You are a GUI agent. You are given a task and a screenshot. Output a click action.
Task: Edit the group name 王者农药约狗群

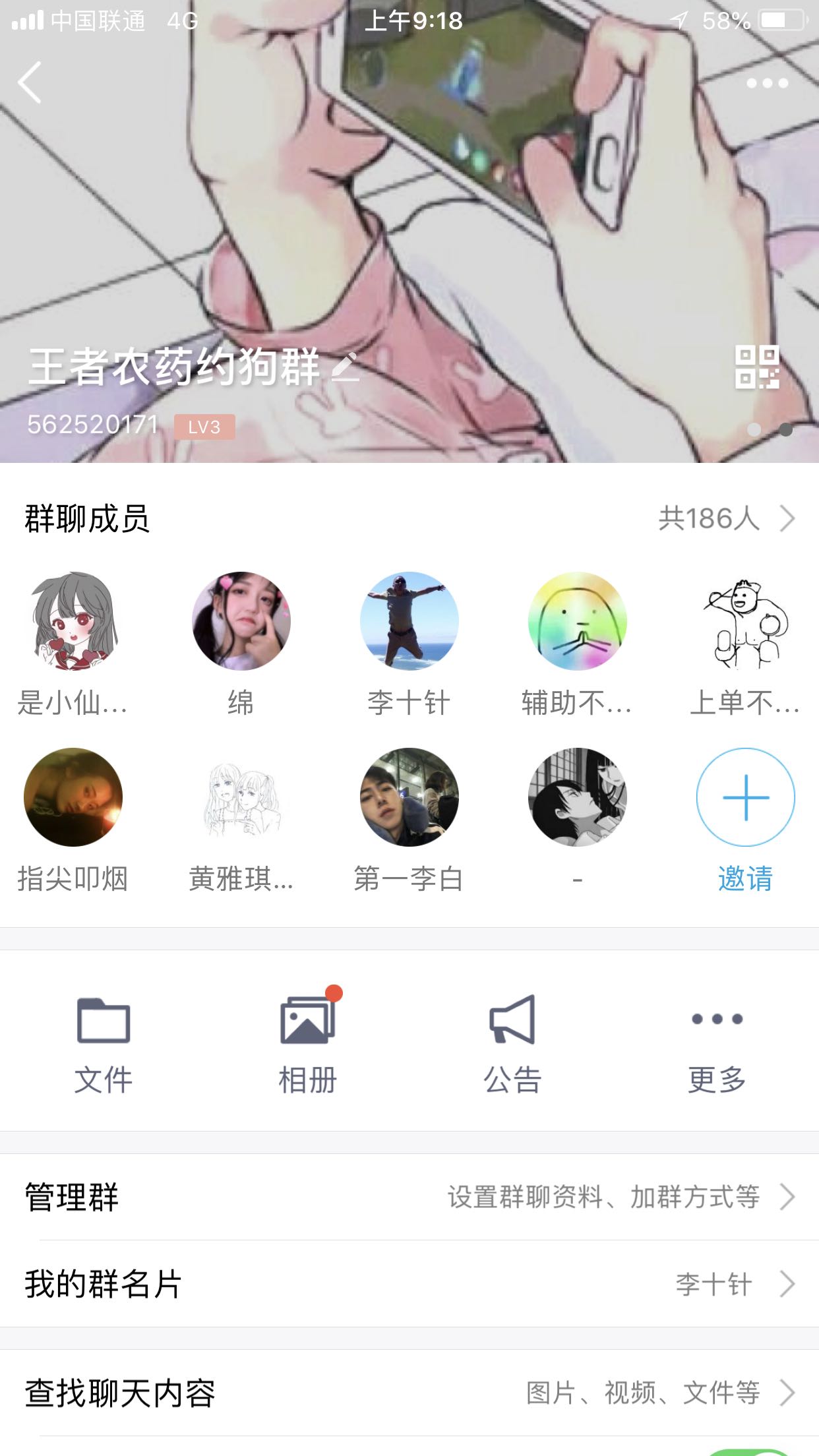(x=345, y=367)
